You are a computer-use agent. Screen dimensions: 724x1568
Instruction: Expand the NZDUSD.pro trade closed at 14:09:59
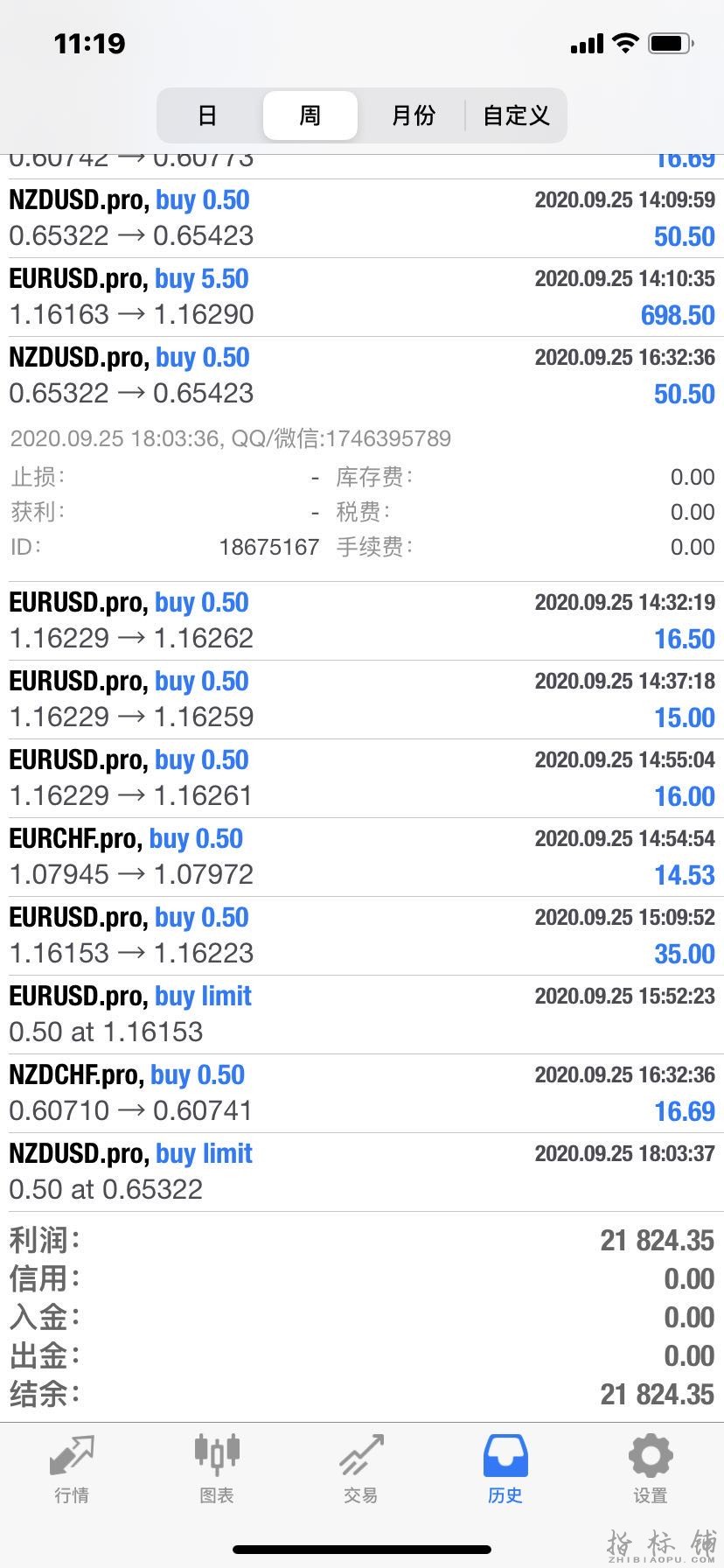362,218
